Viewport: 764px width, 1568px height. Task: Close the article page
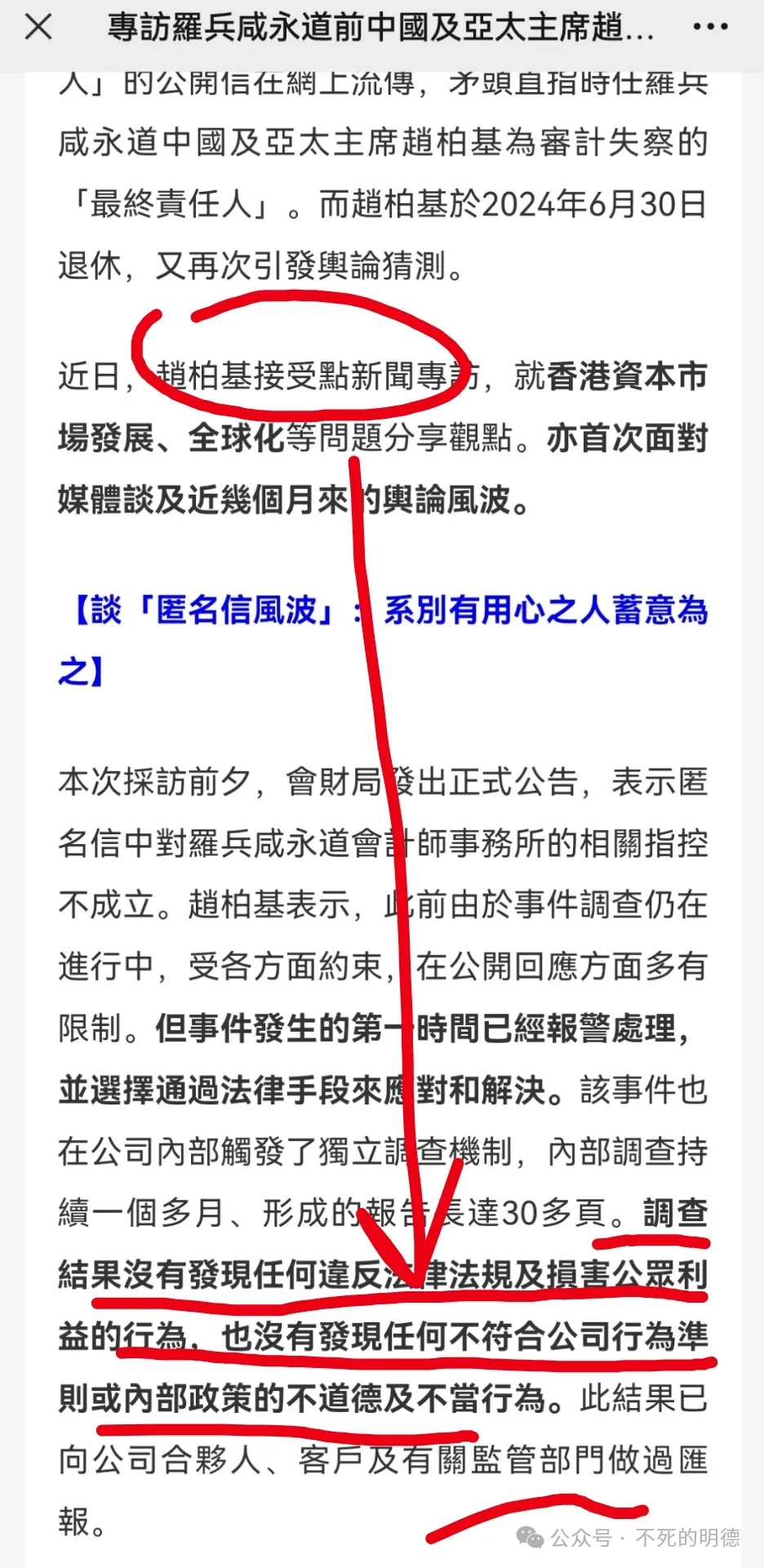point(38,28)
